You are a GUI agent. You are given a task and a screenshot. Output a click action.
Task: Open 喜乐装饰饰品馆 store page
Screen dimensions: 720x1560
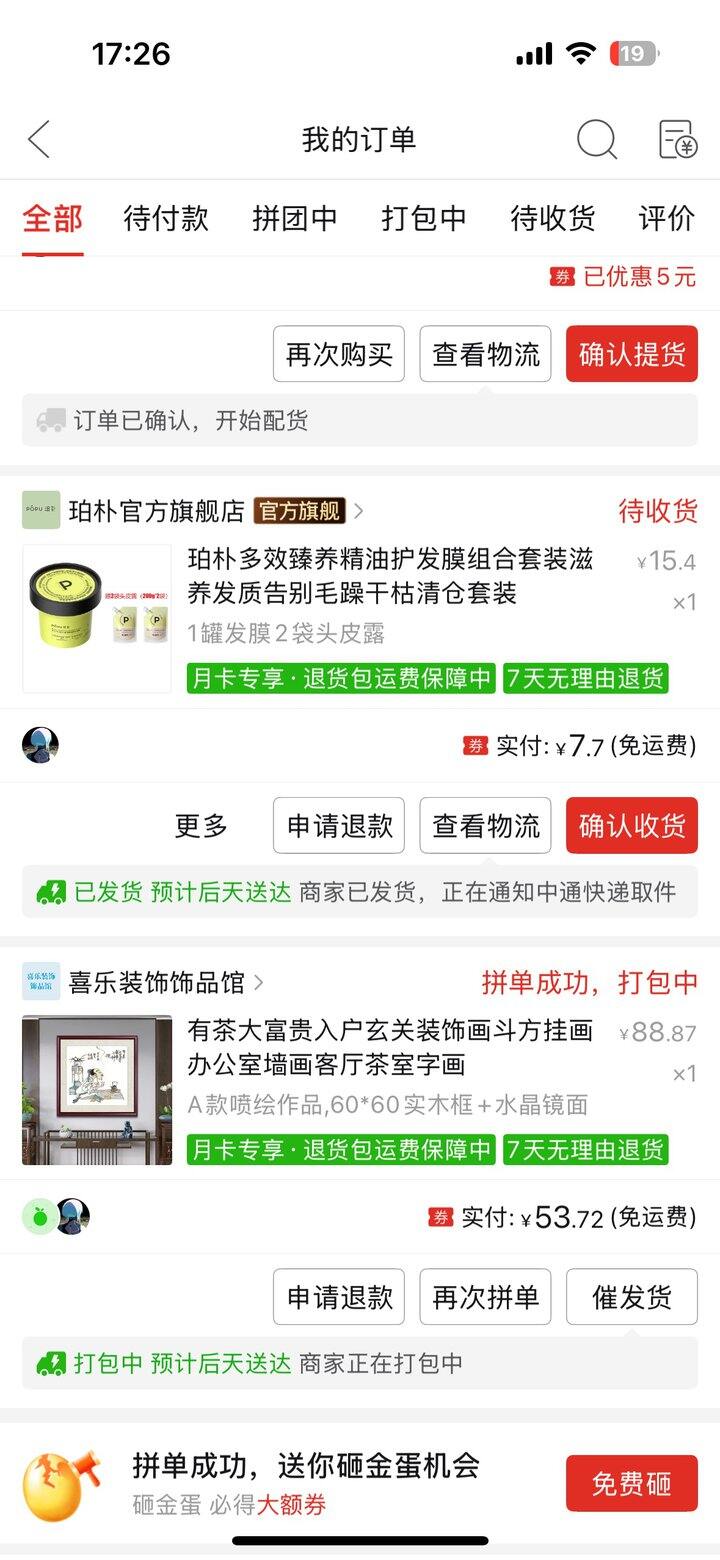click(x=156, y=983)
